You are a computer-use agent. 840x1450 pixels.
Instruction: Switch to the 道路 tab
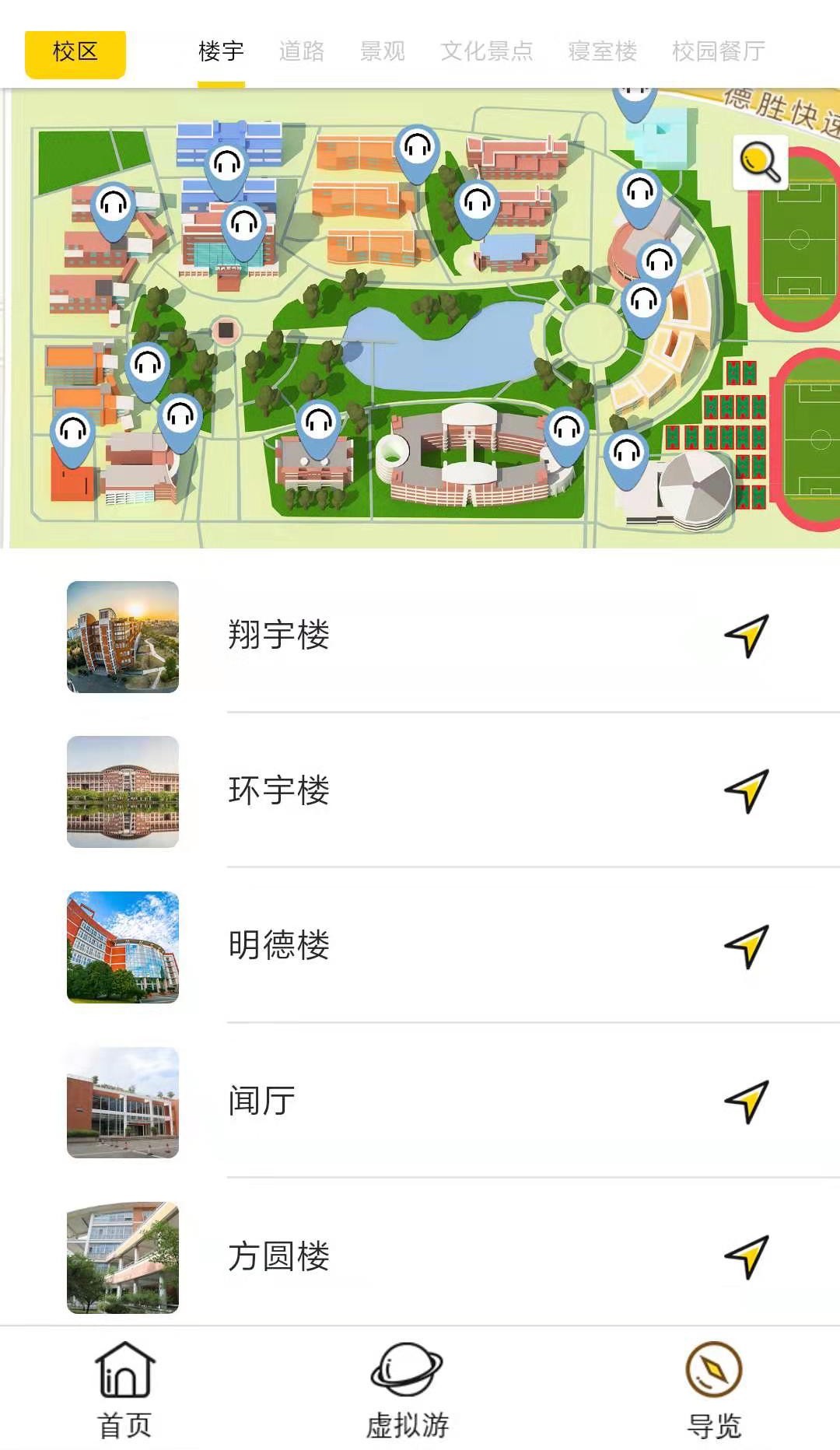(x=301, y=52)
